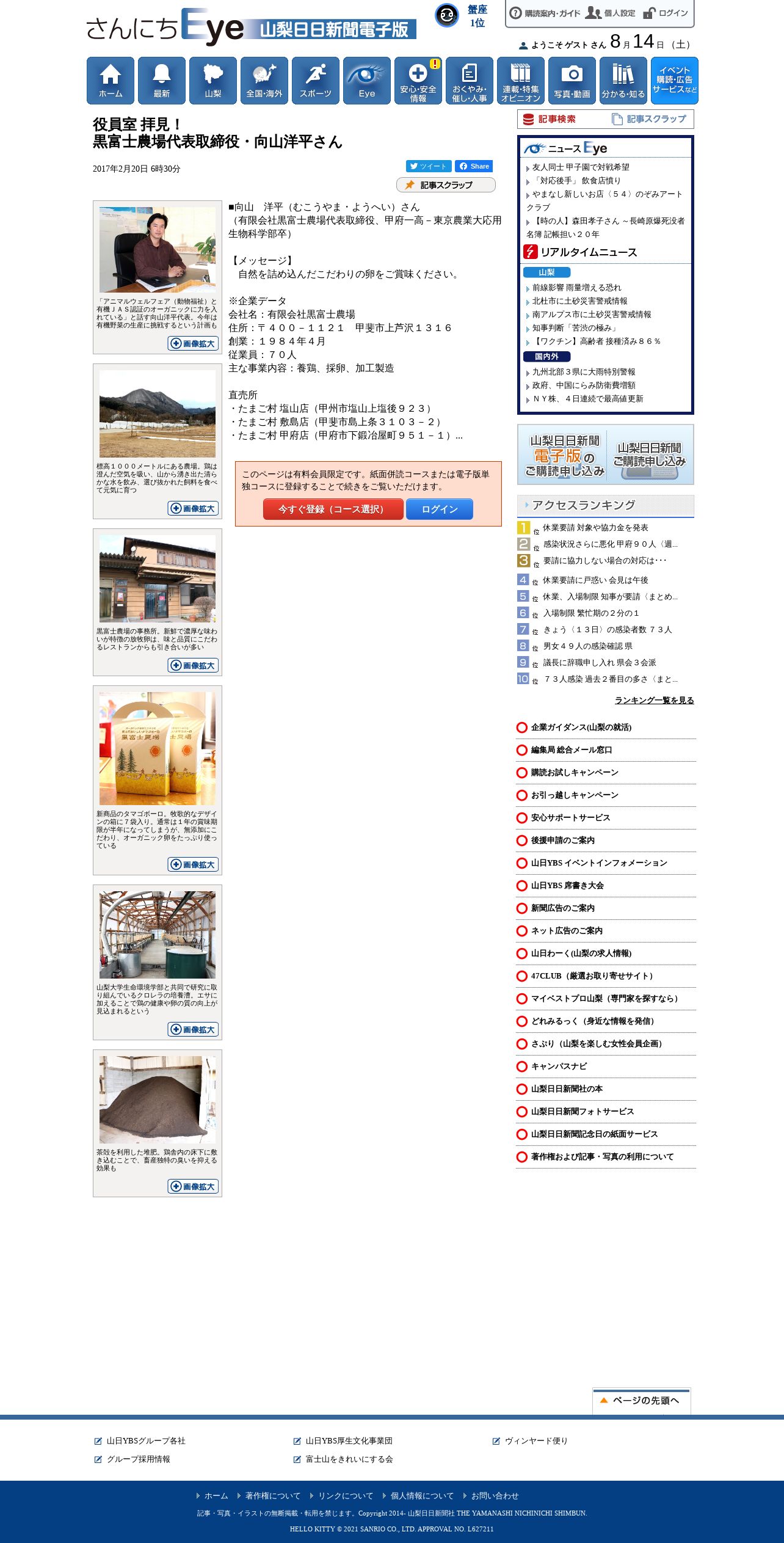Switch to the スポーツ tab
The width and height of the screenshot is (784, 1543).
pos(316,81)
